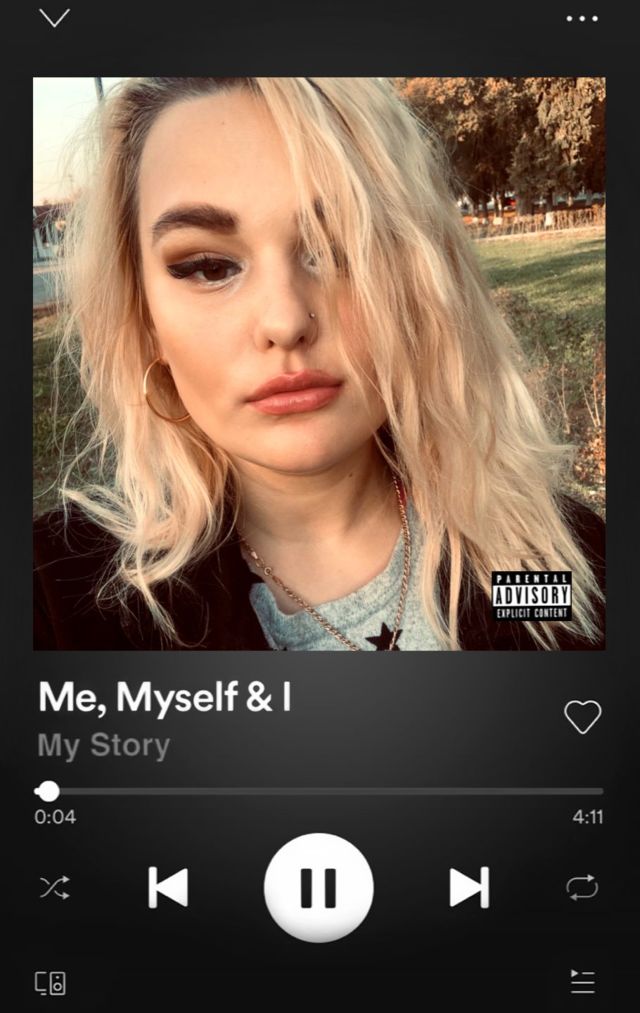Enable shuffle mode
Viewport: 640px width, 1013px height.
pos(54,887)
